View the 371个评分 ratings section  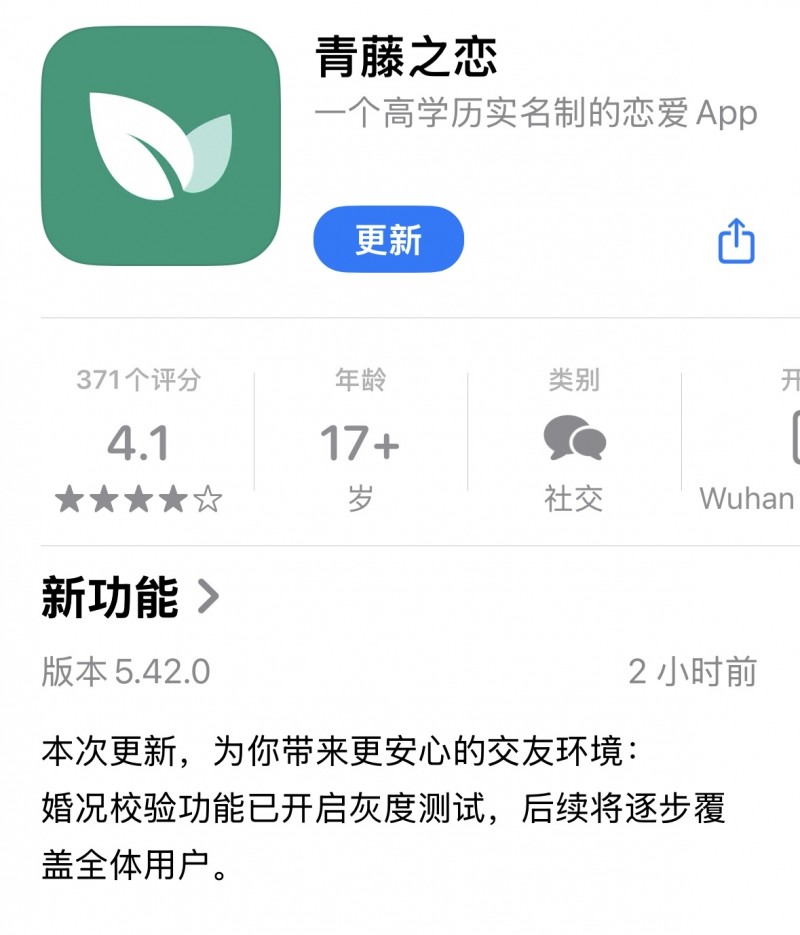[x=138, y=440]
